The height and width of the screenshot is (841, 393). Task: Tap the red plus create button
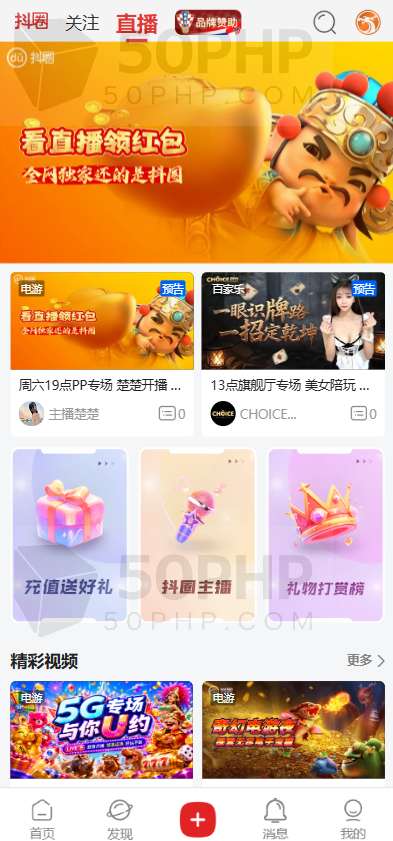(x=198, y=820)
